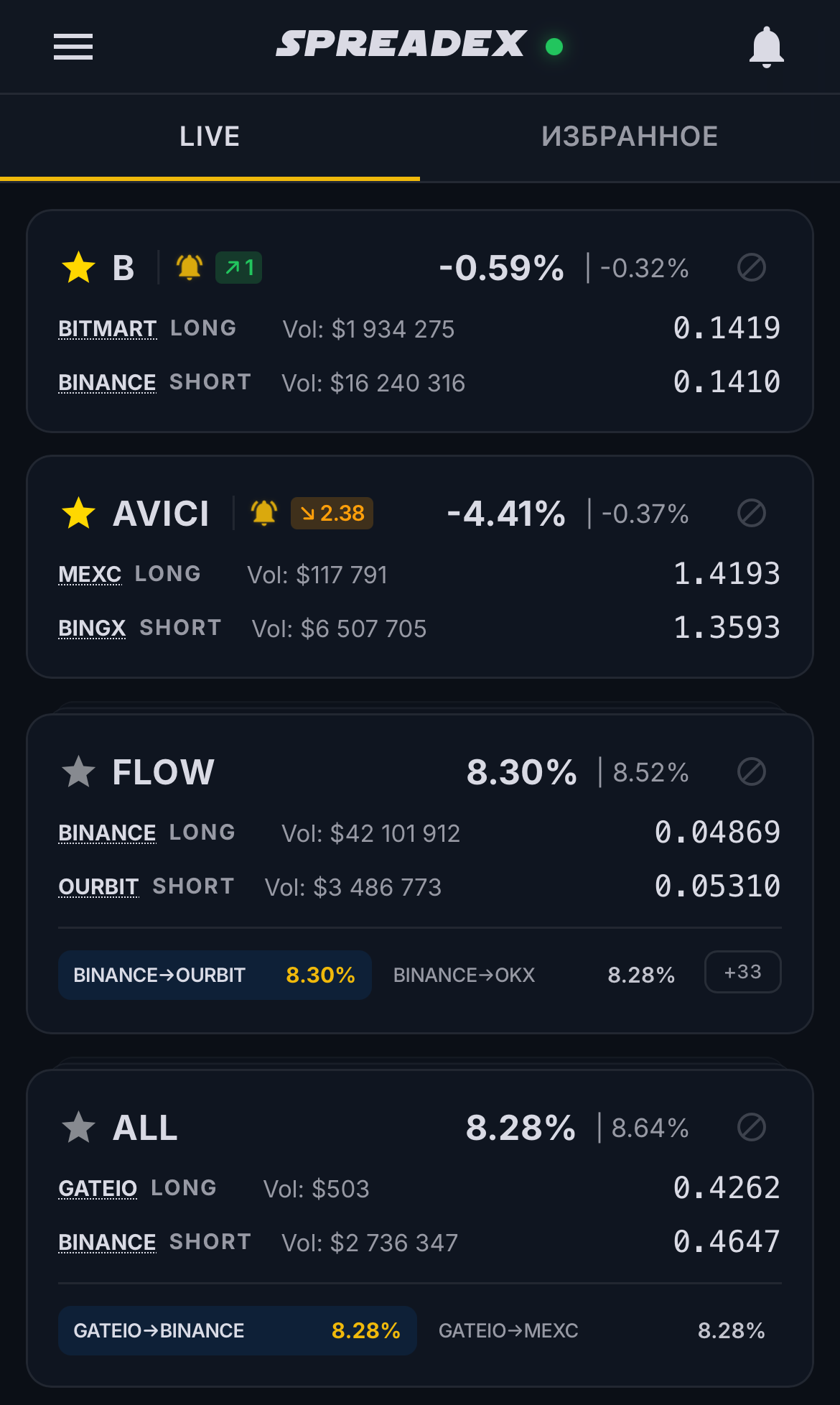Click the green status dot next to SPREADEX
The width and height of the screenshot is (840, 1405).
click(x=553, y=47)
